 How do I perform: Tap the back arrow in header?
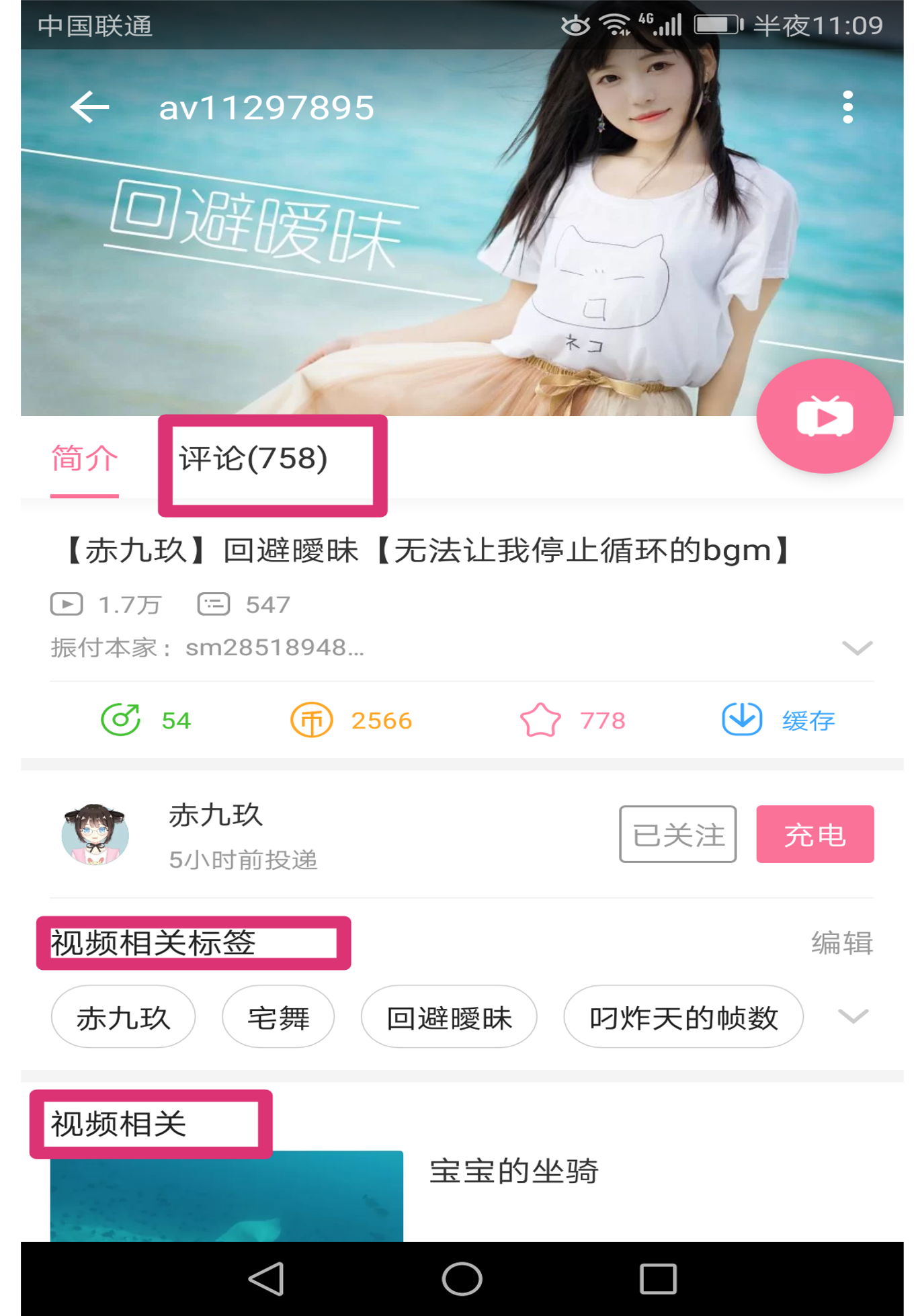pyautogui.click(x=90, y=108)
